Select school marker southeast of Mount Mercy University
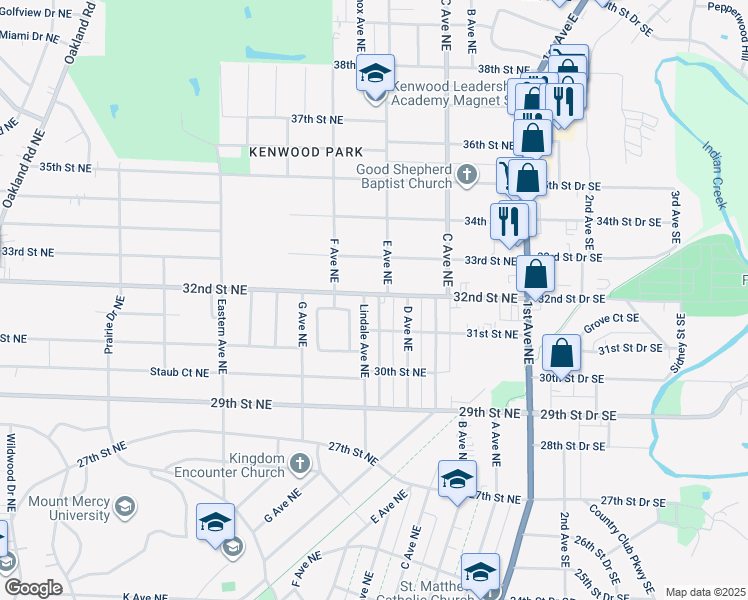 click(x=215, y=523)
